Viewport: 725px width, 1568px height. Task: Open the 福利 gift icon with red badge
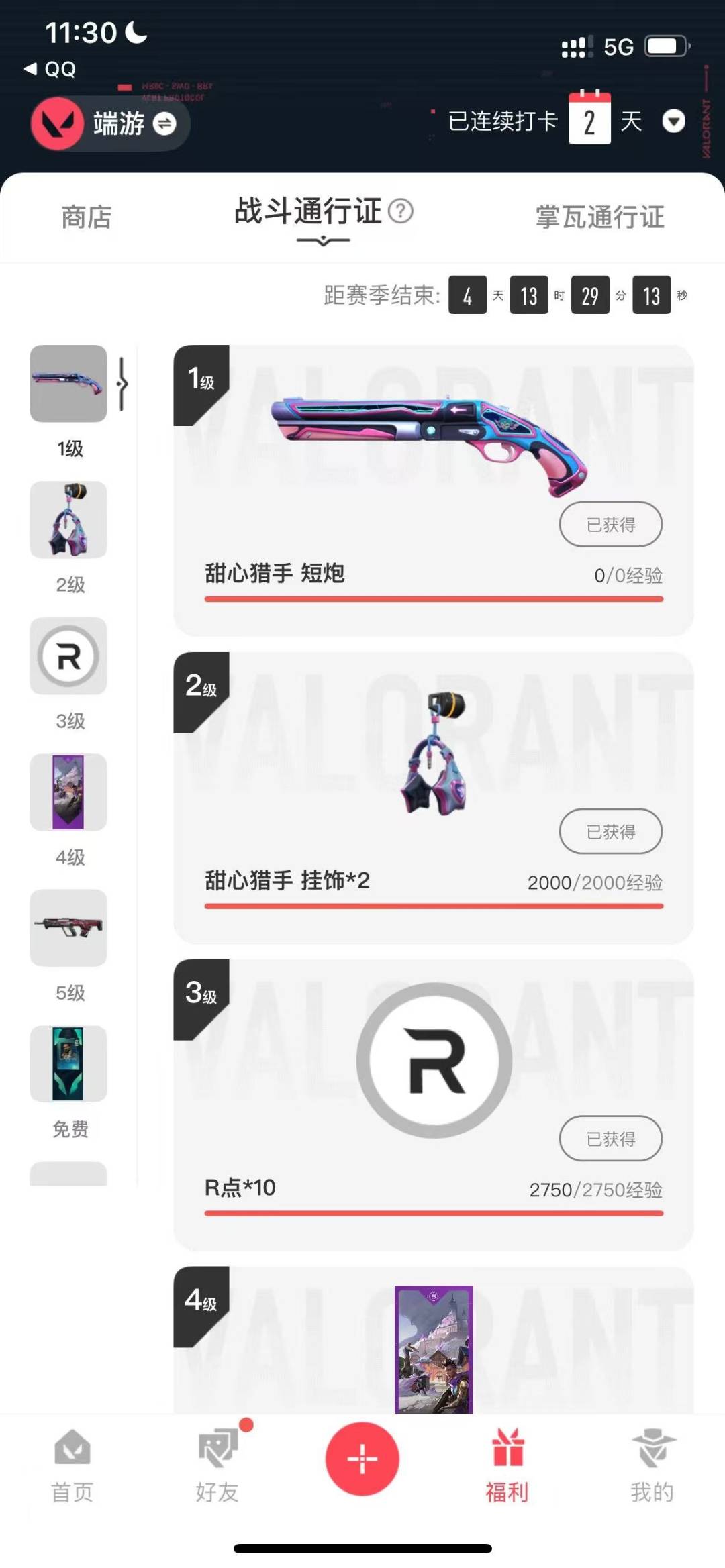pyautogui.click(x=507, y=1463)
